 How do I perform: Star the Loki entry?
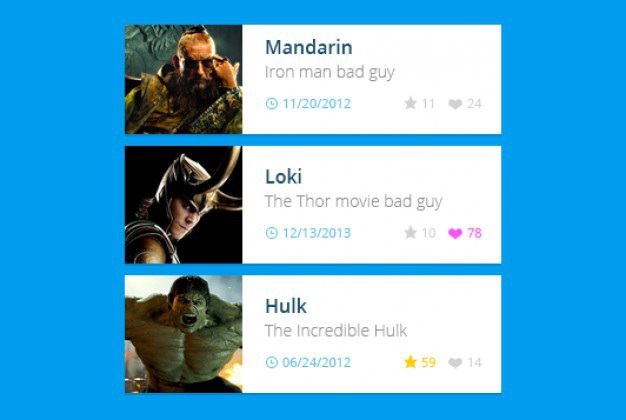[x=410, y=233]
